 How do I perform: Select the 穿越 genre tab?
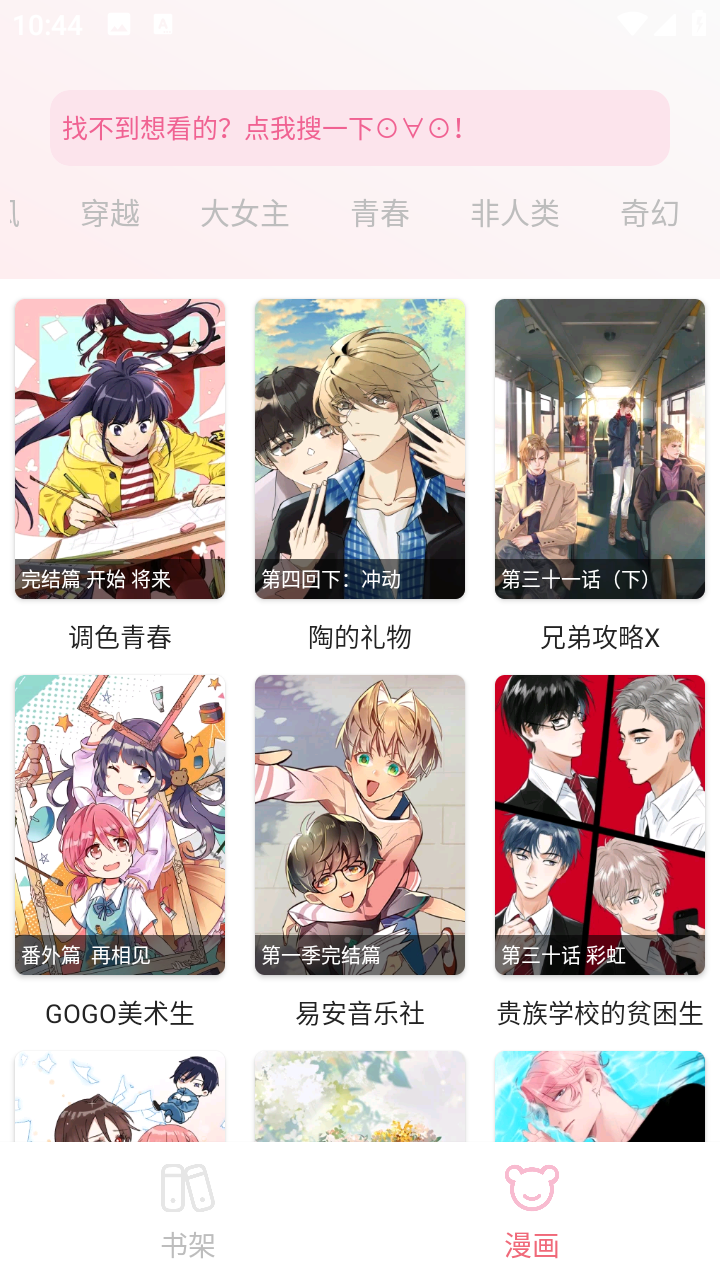coord(110,213)
